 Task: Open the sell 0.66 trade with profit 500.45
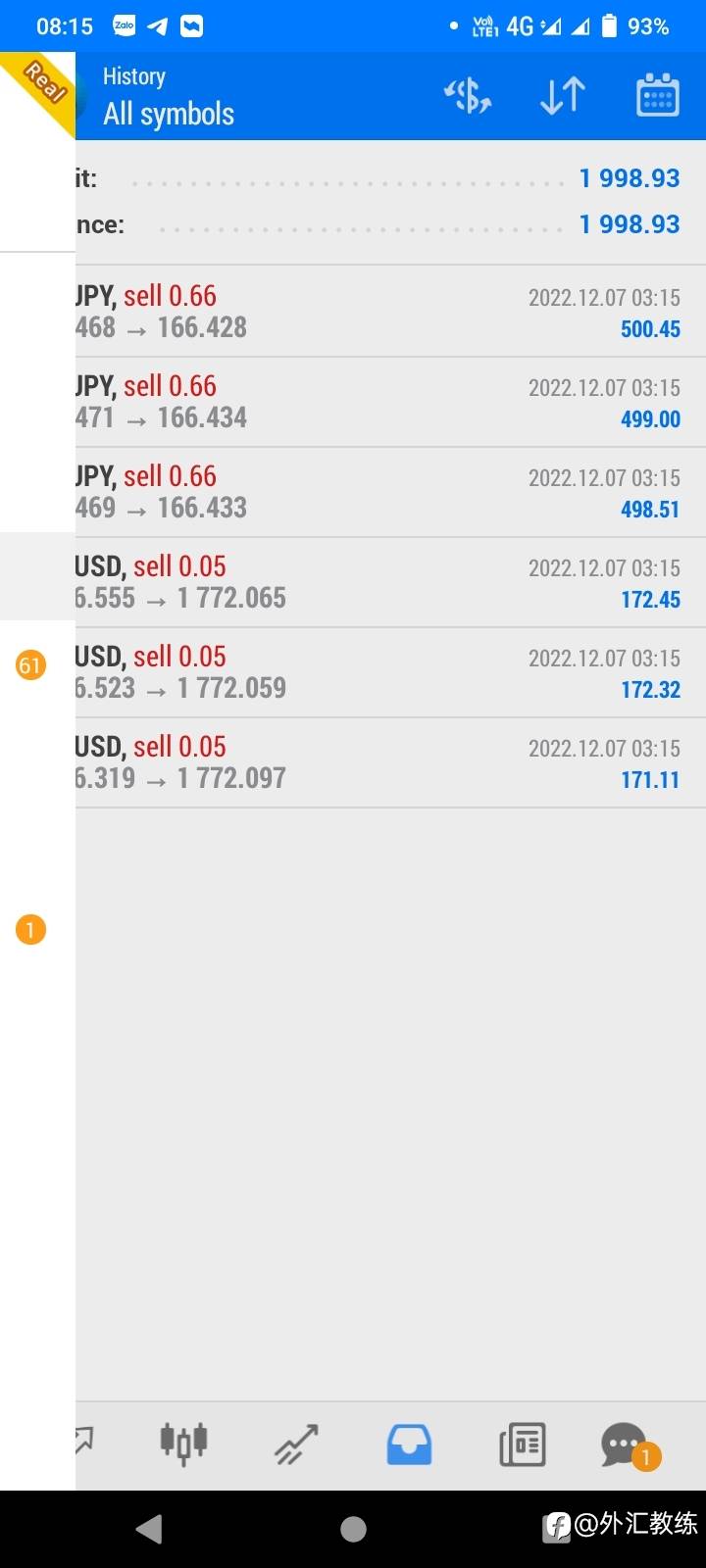[390, 312]
